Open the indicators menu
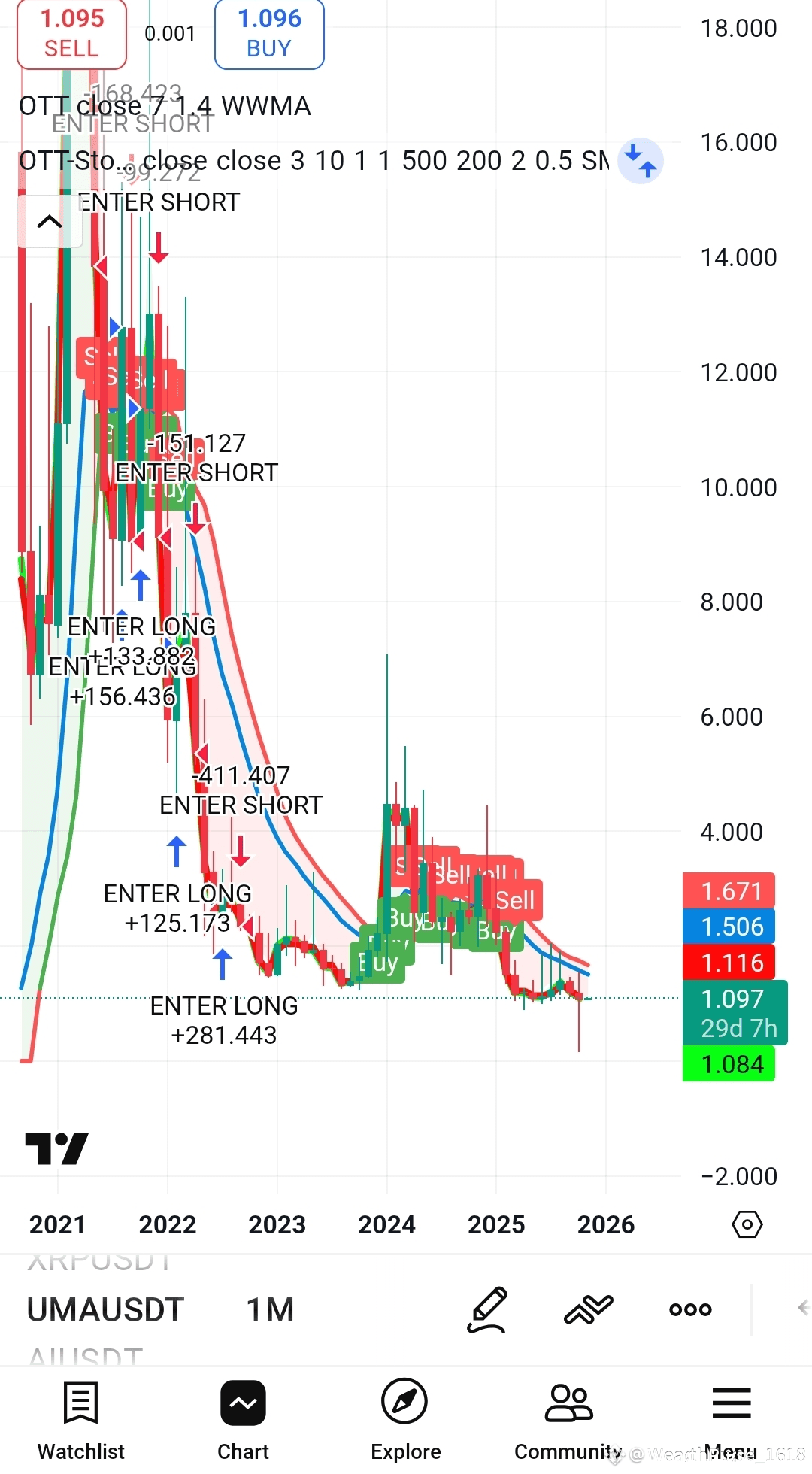The image size is (812, 1474). [x=589, y=1309]
